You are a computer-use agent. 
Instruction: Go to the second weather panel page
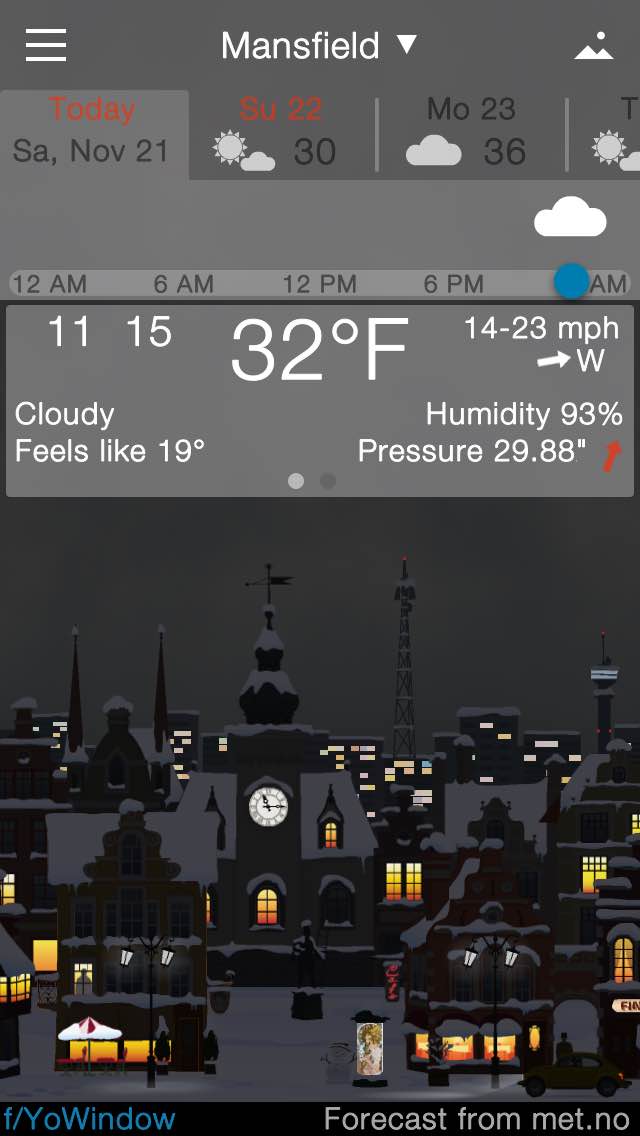328,481
